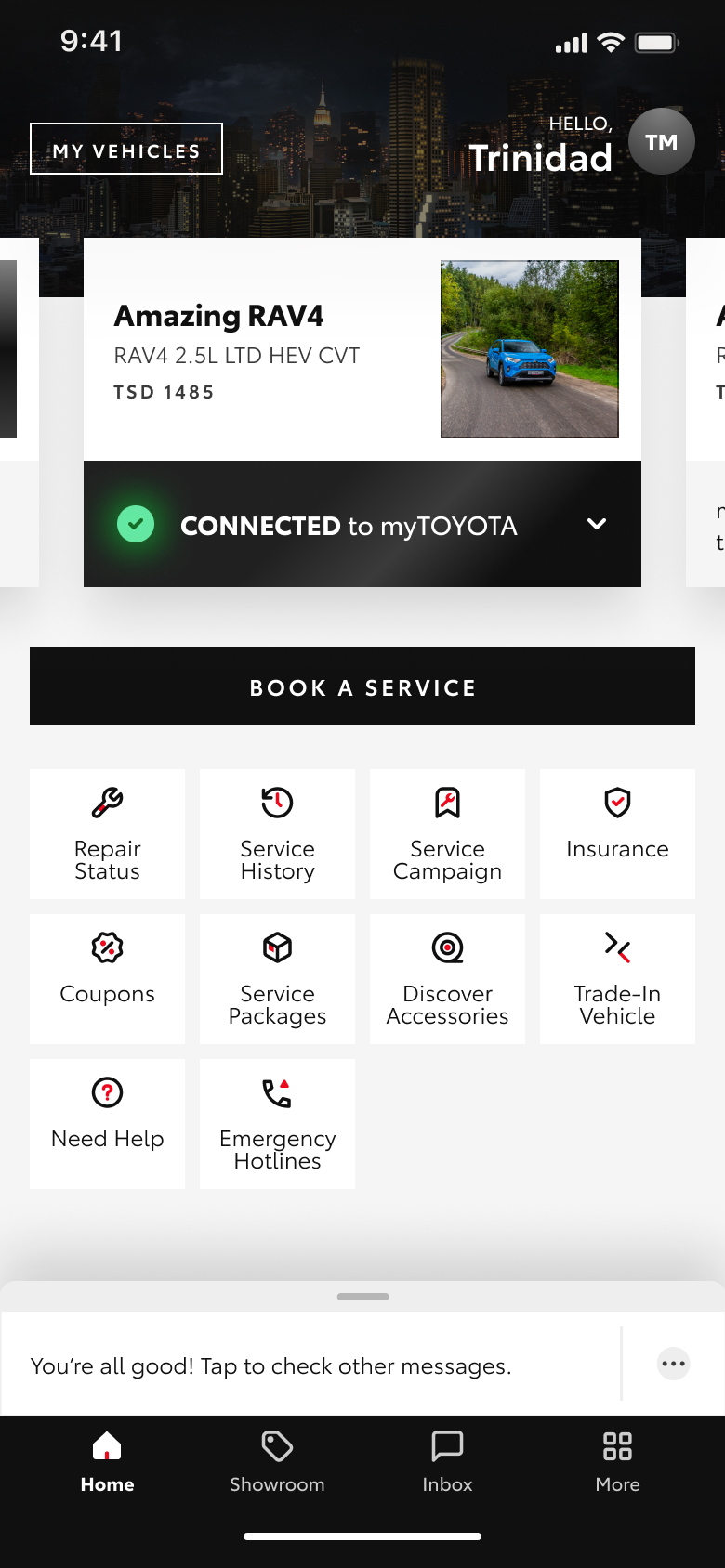Go to the Inbox tab

tap(447, 1462)
